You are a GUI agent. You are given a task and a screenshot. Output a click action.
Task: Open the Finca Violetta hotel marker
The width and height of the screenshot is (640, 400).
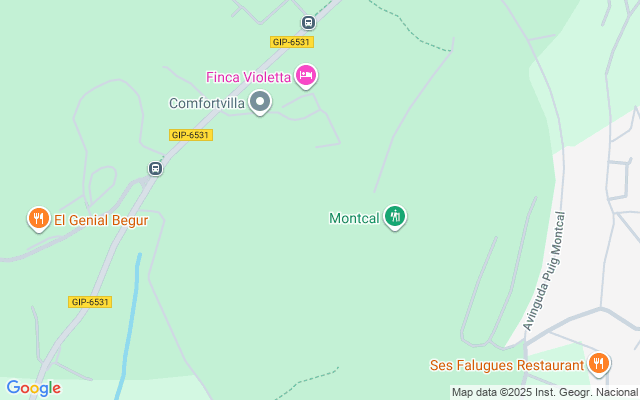307,75
